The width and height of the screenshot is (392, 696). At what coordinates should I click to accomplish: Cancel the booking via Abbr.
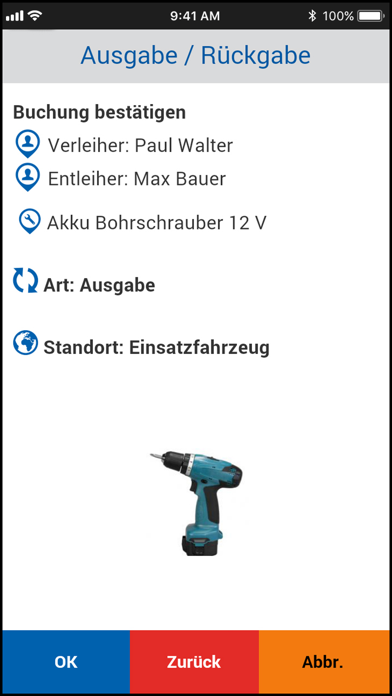pyautogui.click(x=324, y=662)
